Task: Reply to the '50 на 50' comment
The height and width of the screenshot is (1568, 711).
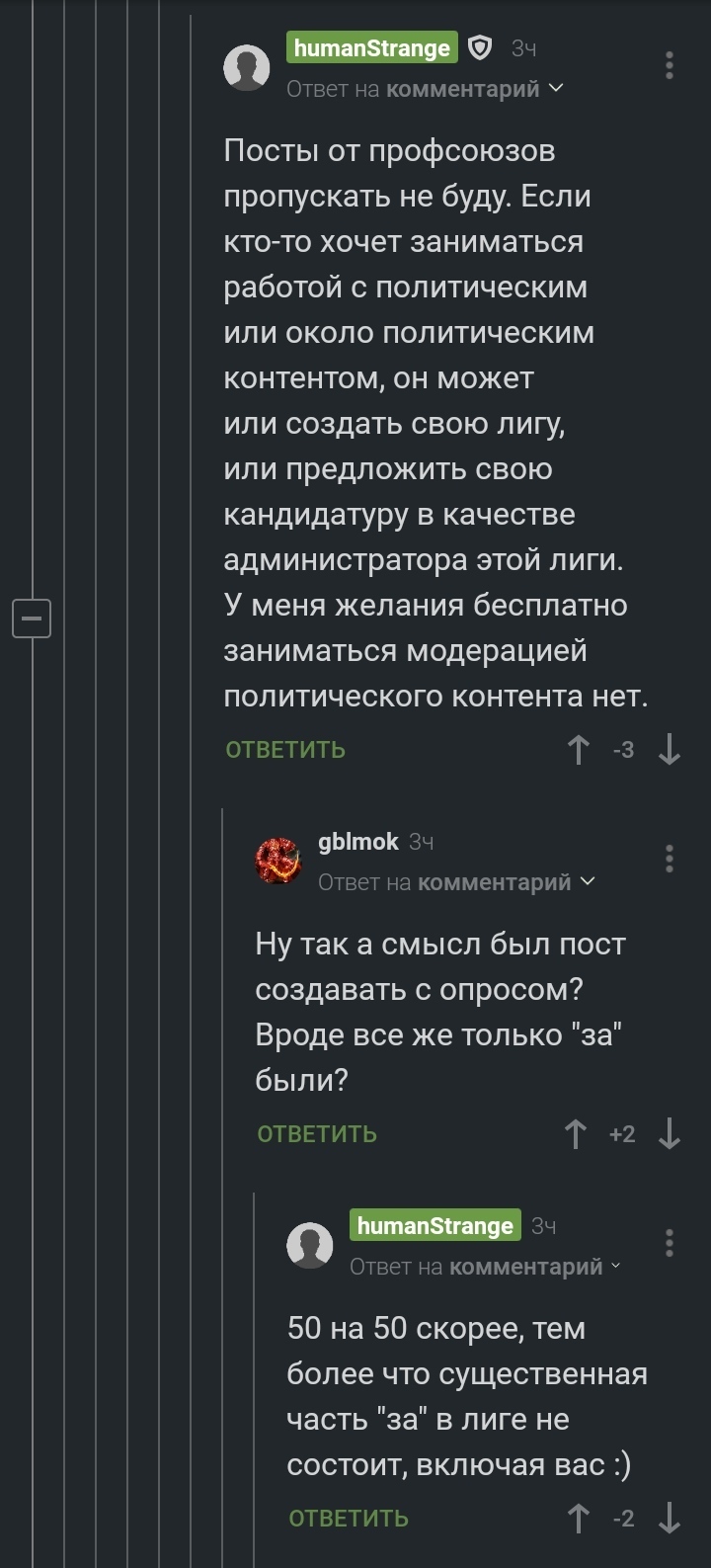Action: (349, 1519)
